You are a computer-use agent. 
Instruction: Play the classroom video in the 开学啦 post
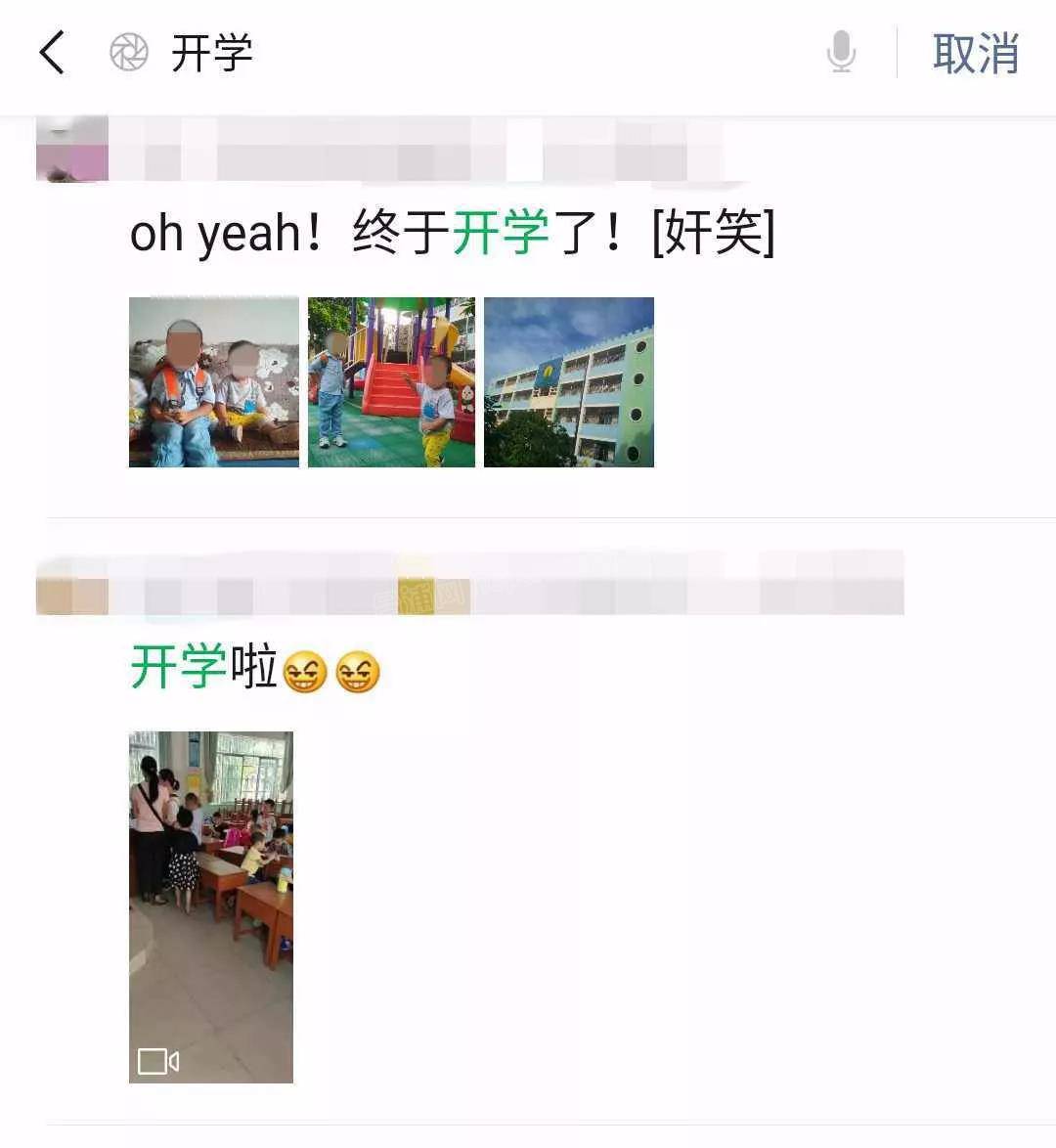[211, 906]
